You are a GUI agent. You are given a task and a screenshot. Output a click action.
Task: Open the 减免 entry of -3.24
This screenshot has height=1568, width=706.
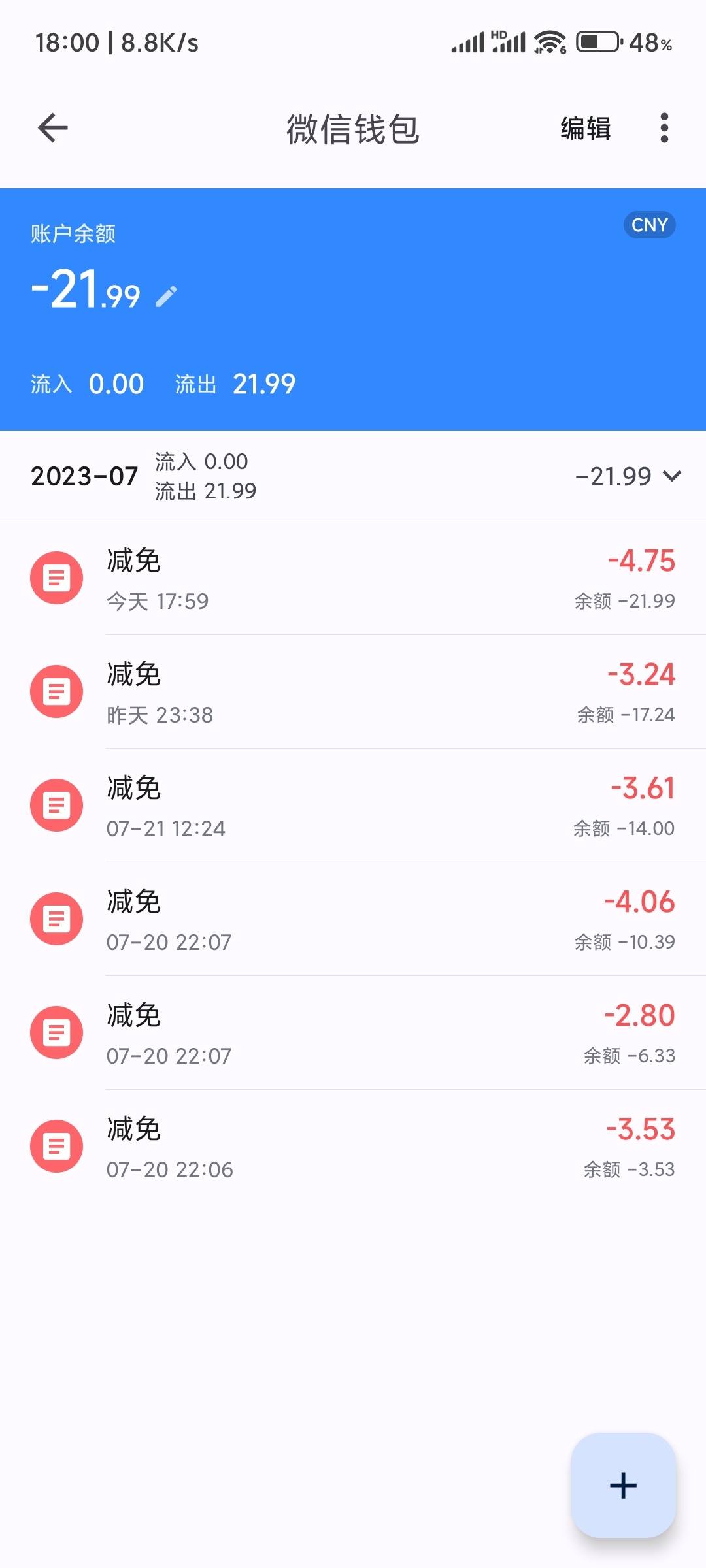click(353, 692)
